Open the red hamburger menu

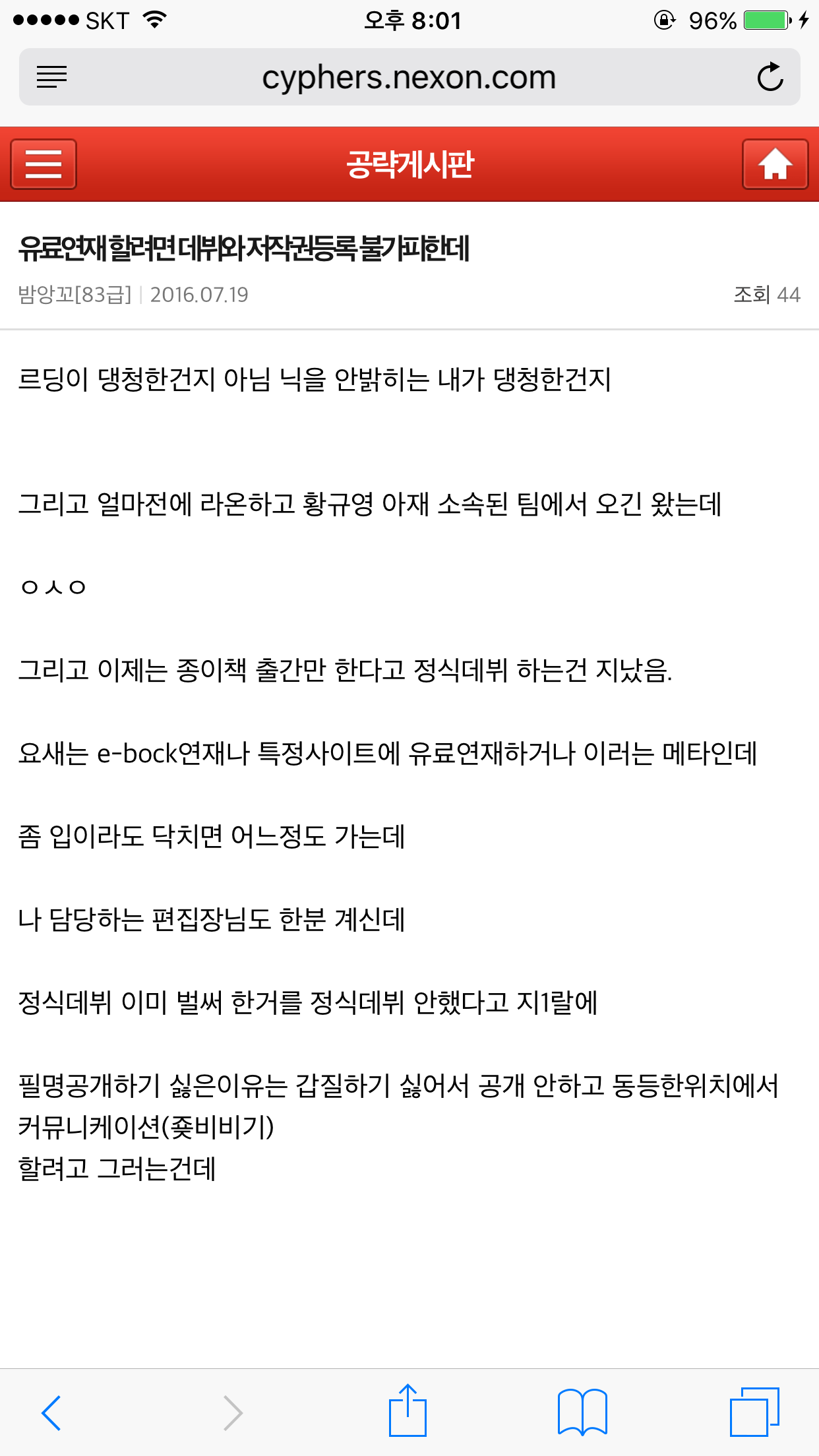pos(44,164)
